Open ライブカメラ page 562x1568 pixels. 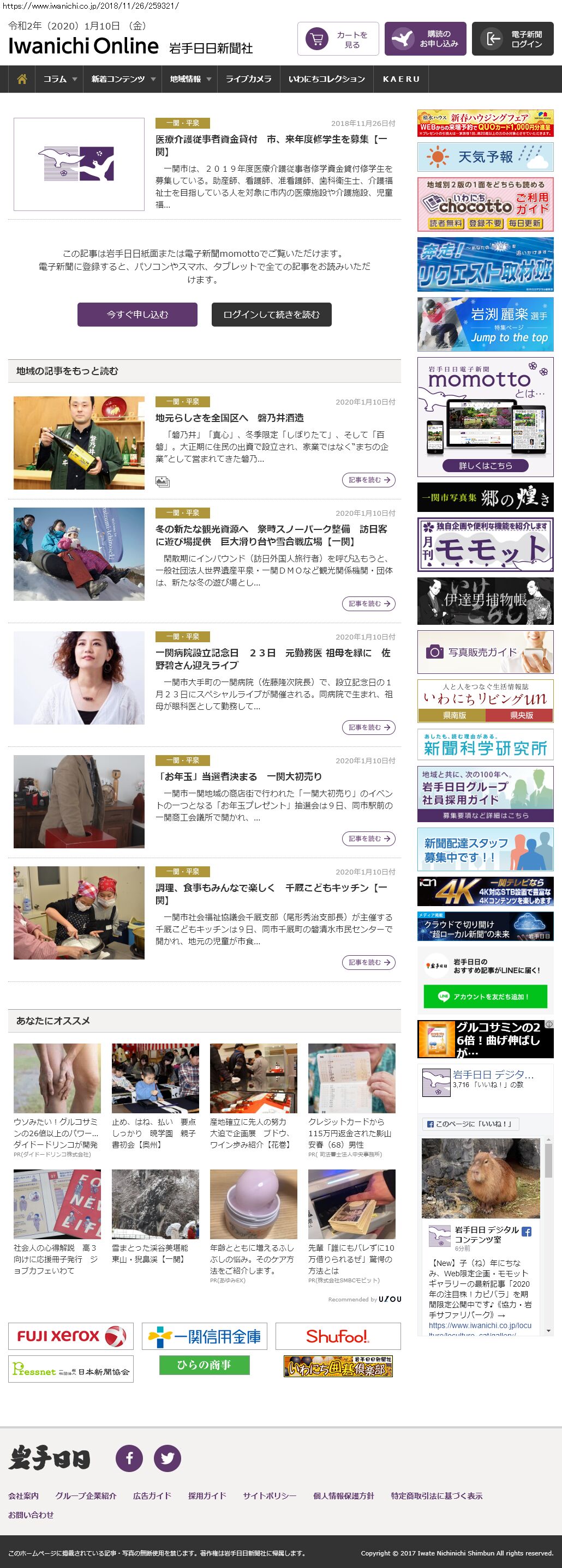click(248, 79)
